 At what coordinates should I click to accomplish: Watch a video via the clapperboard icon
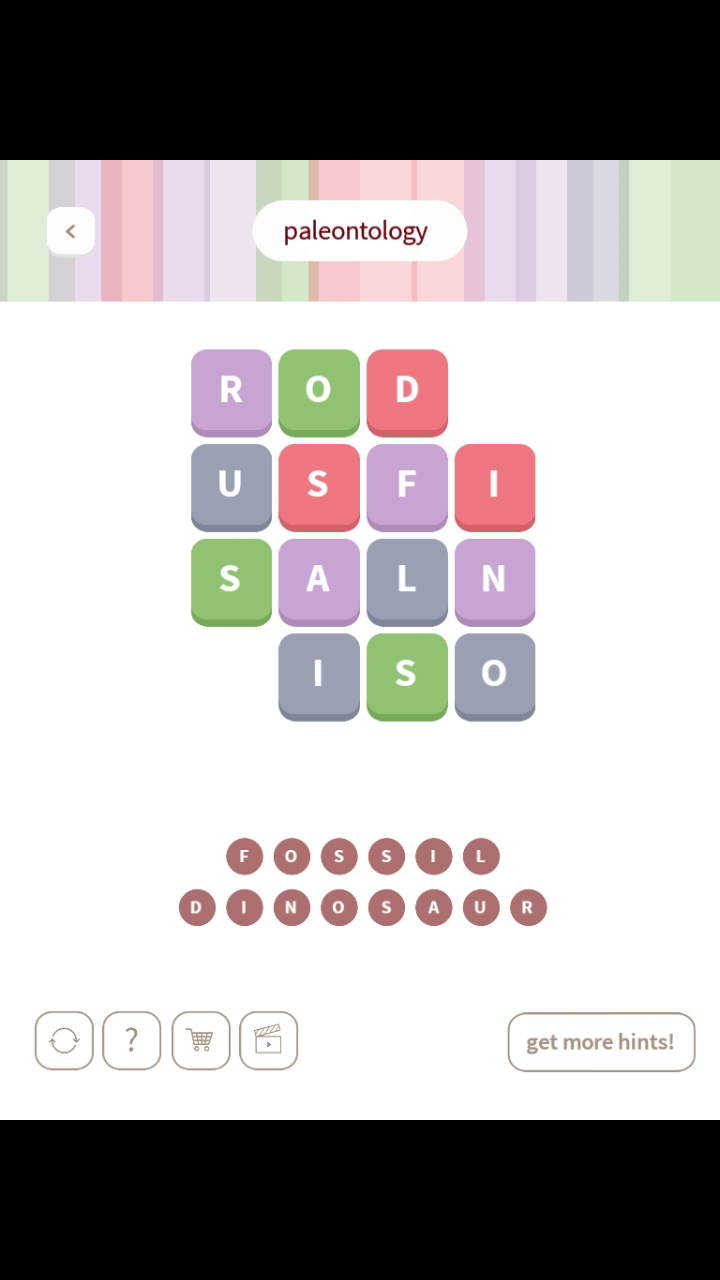(268, 1041)
